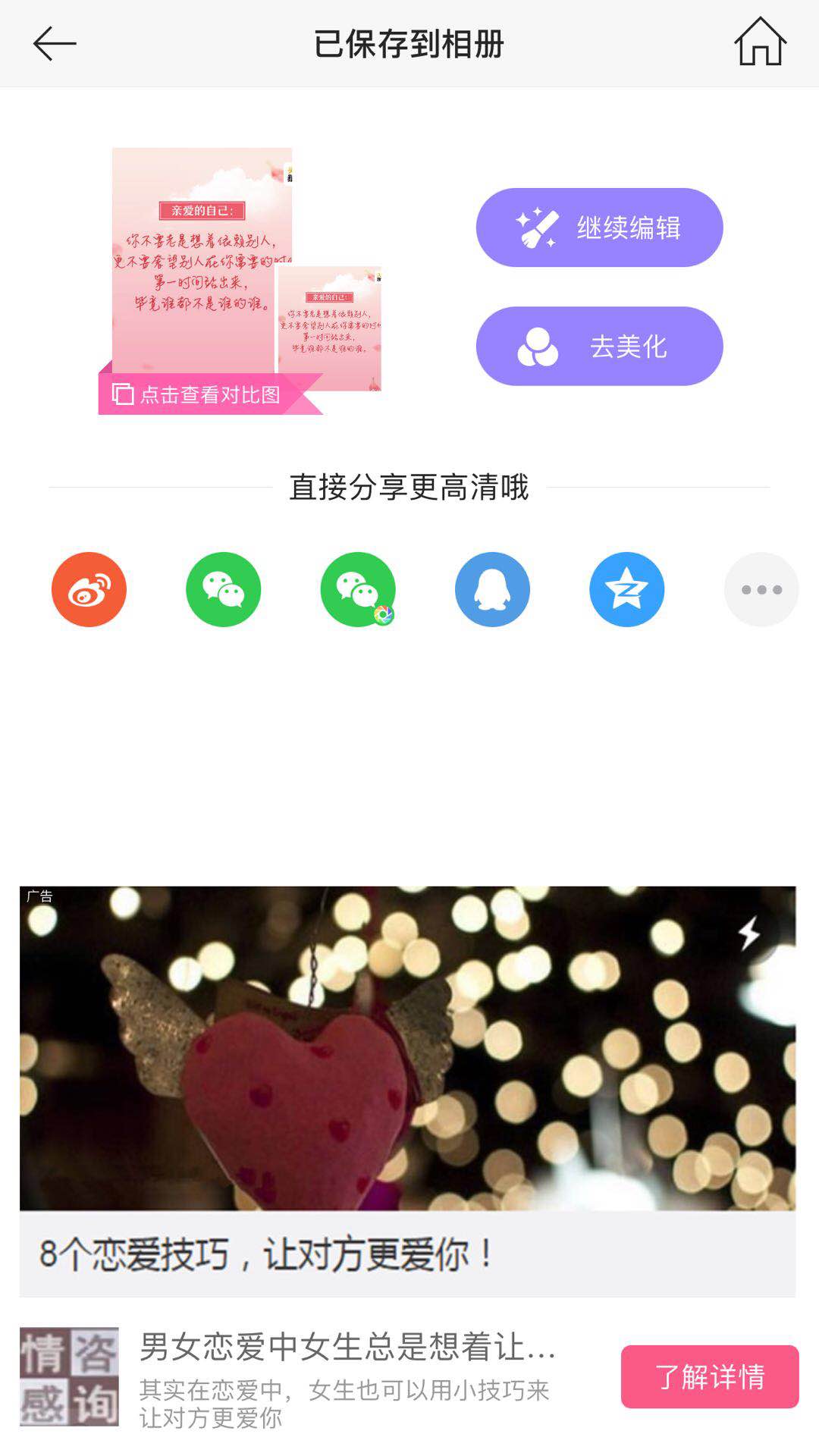This screenshot has height=1456, width=819.
Task: Tap 继续编辑 to continue editing
Action: pos(599,227)
